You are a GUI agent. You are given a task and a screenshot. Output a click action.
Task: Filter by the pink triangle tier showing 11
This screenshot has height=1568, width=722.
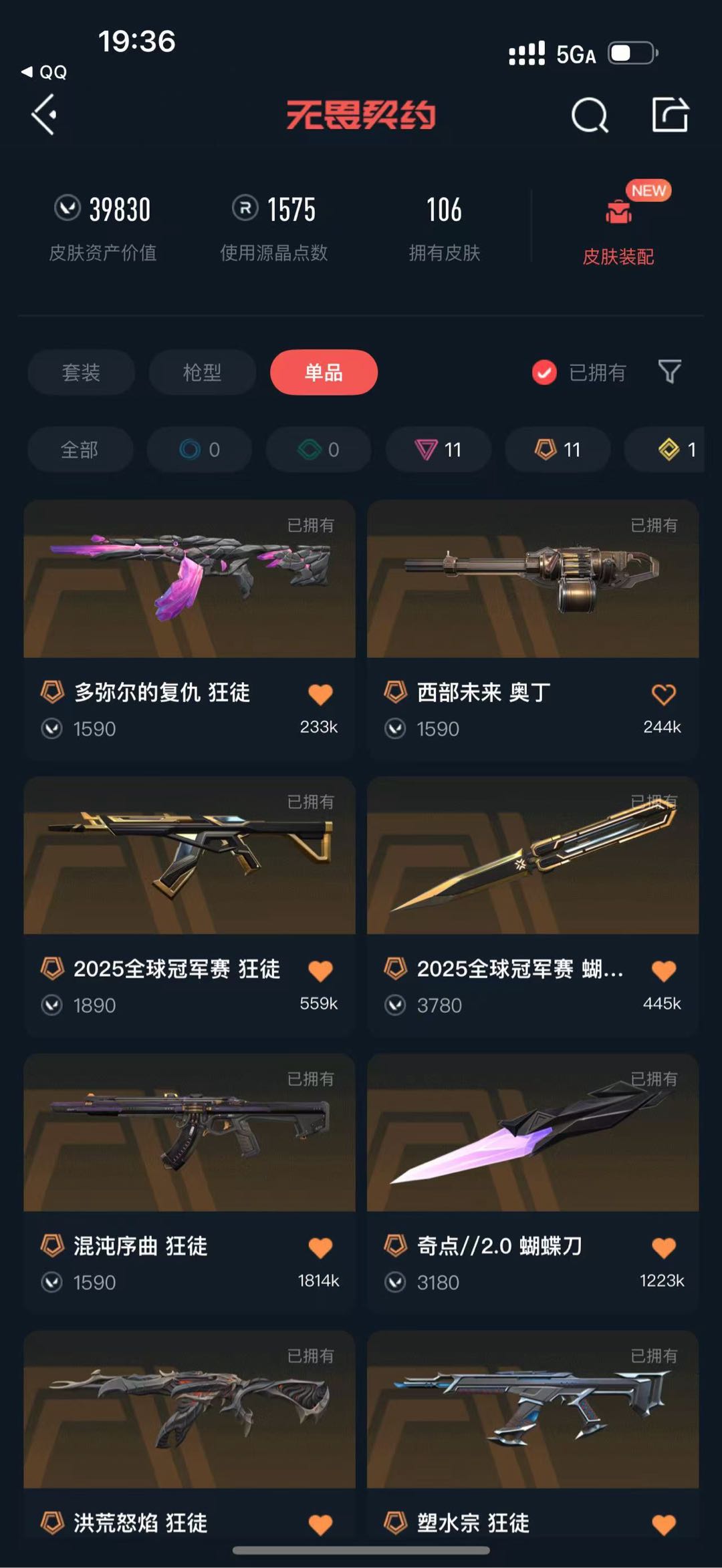(x=439, y=450)
